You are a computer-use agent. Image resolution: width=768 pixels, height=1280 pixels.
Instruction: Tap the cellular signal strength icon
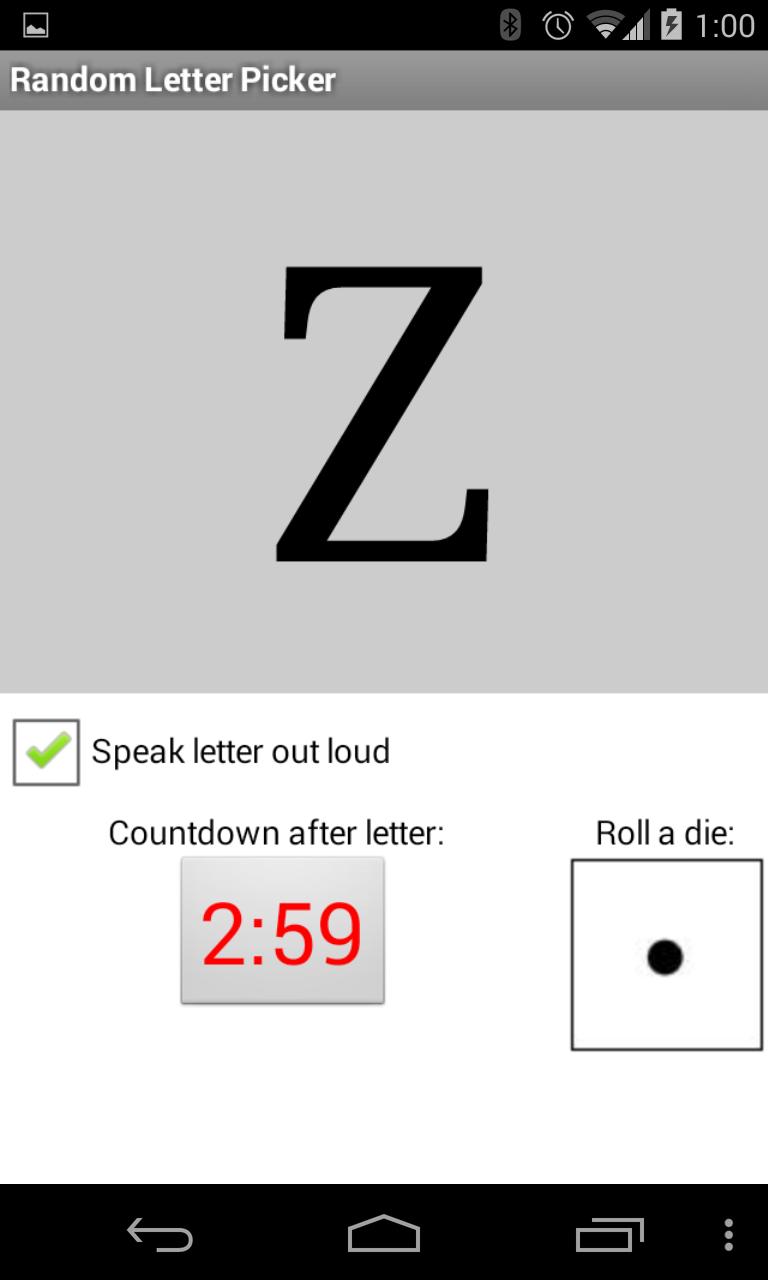pyautogui.click(x=638, y=25)
